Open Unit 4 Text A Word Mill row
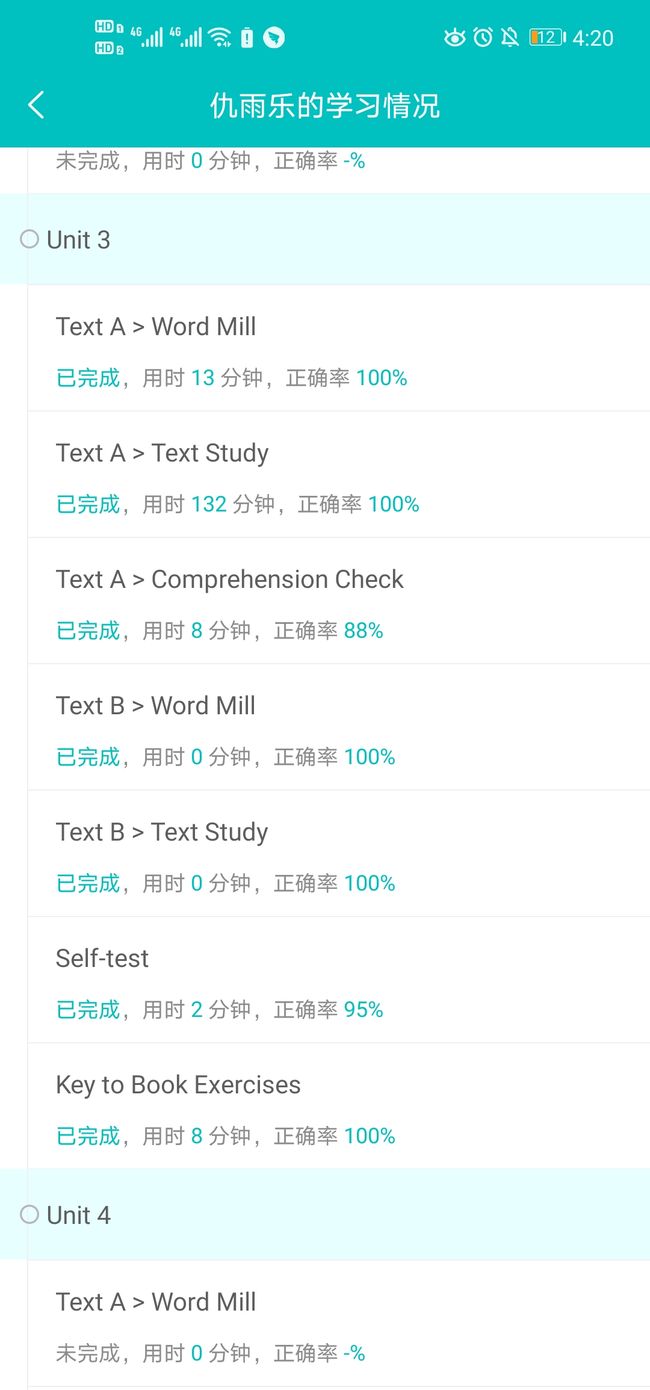650x1390 pixels. (x=339, y=1324)
